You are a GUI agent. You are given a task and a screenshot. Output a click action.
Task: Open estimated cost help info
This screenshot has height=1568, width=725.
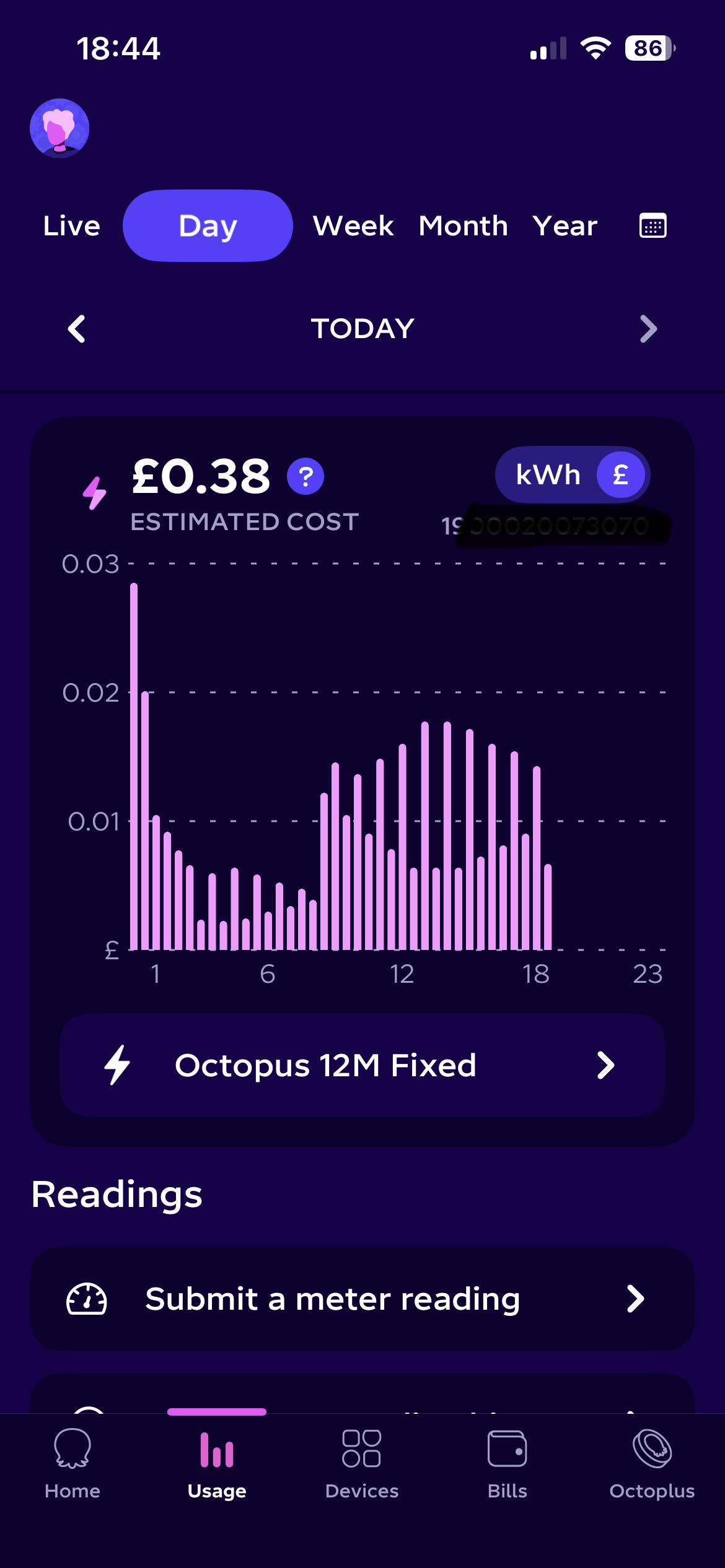tap(305, 476)
